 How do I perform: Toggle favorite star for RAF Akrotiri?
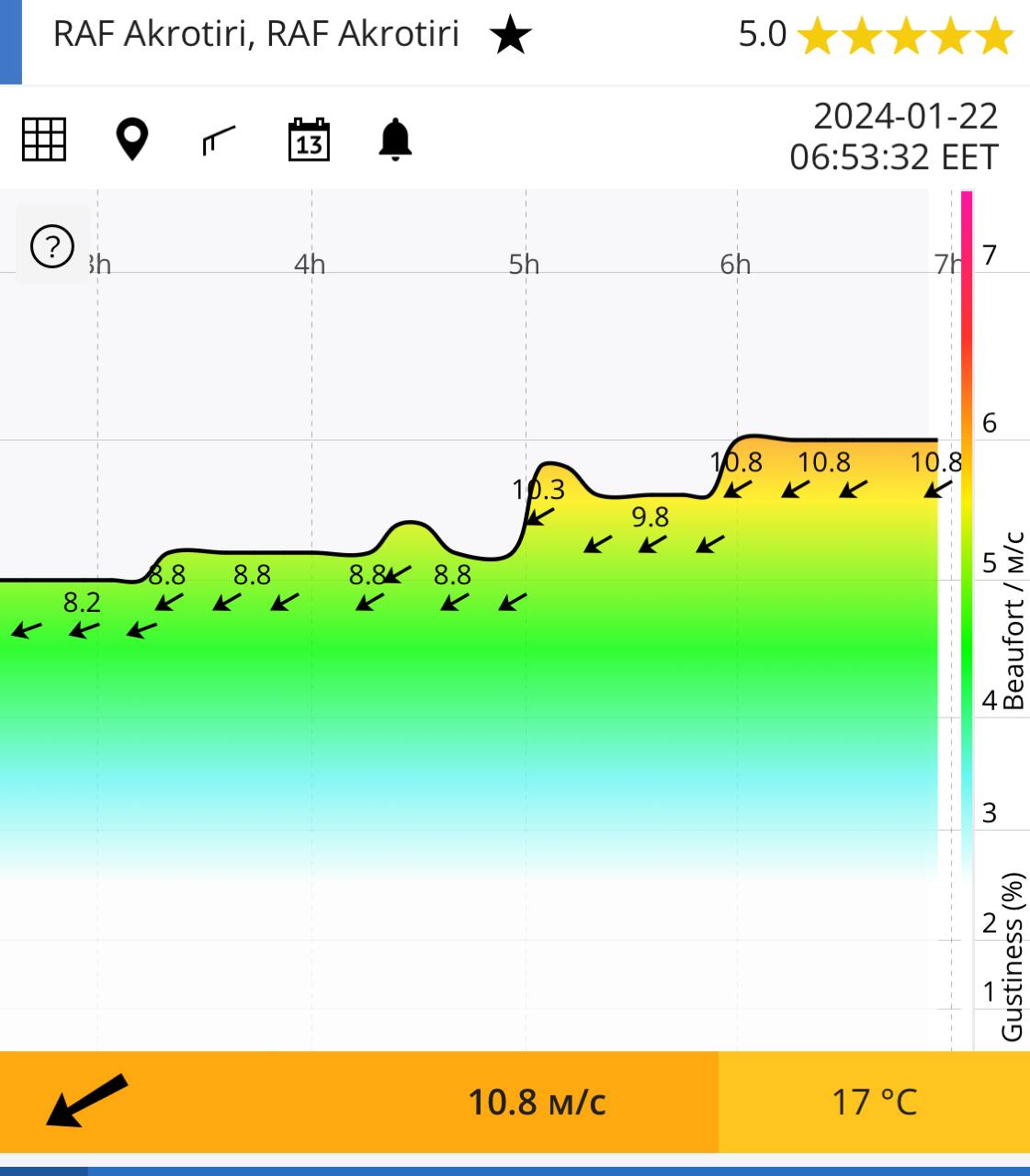click(511, 37)
